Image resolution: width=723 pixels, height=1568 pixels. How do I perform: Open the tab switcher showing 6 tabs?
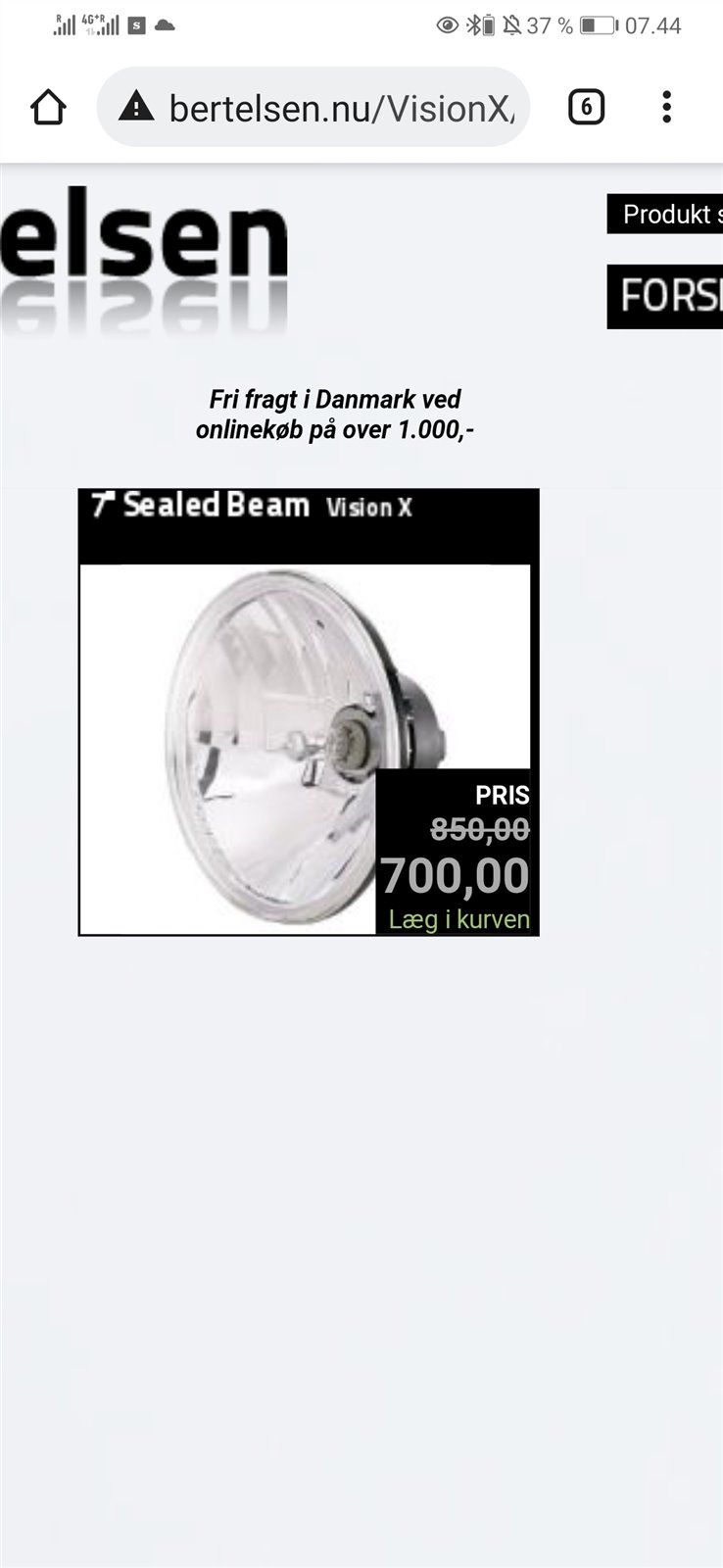coord(586,107)
